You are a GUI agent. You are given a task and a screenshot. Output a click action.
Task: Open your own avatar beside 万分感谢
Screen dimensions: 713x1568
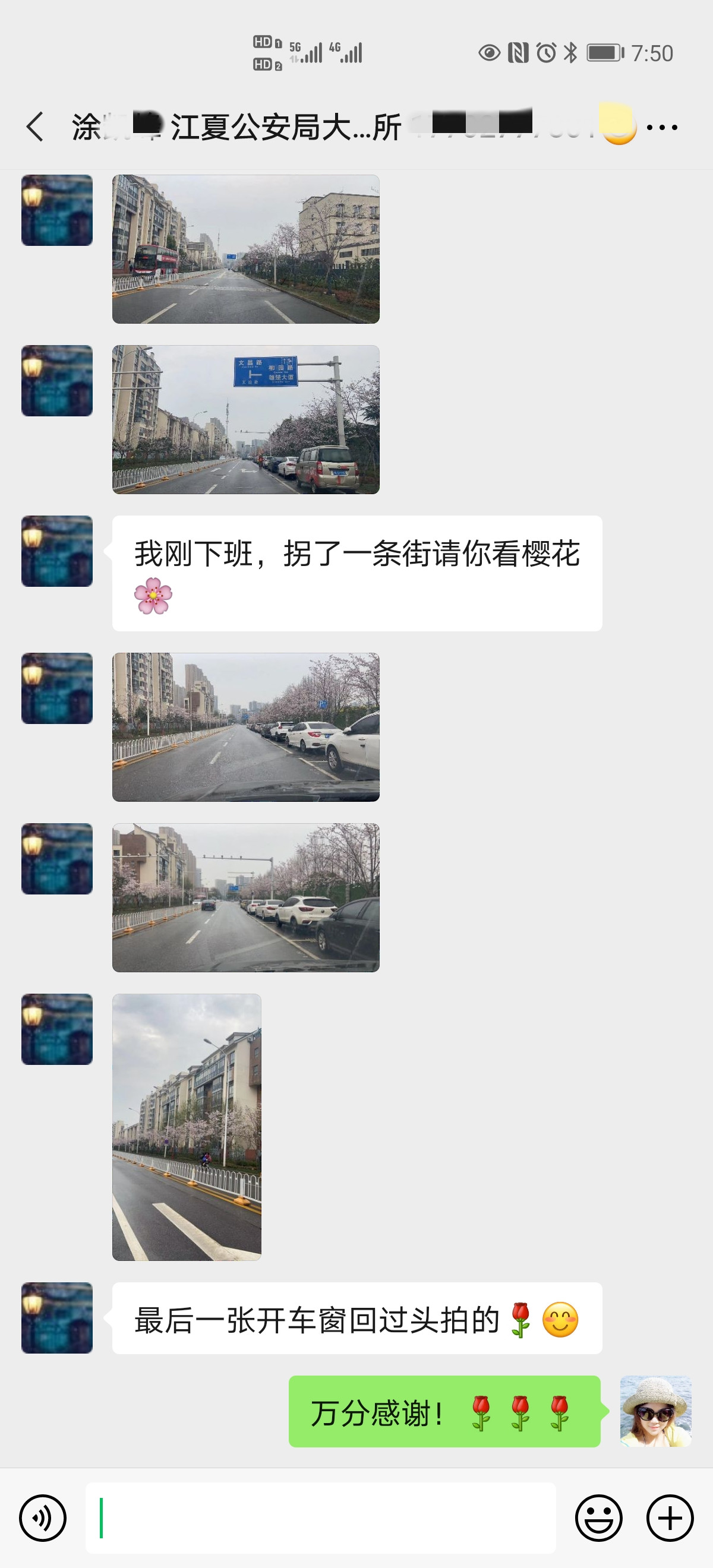tap(655, 1411)
